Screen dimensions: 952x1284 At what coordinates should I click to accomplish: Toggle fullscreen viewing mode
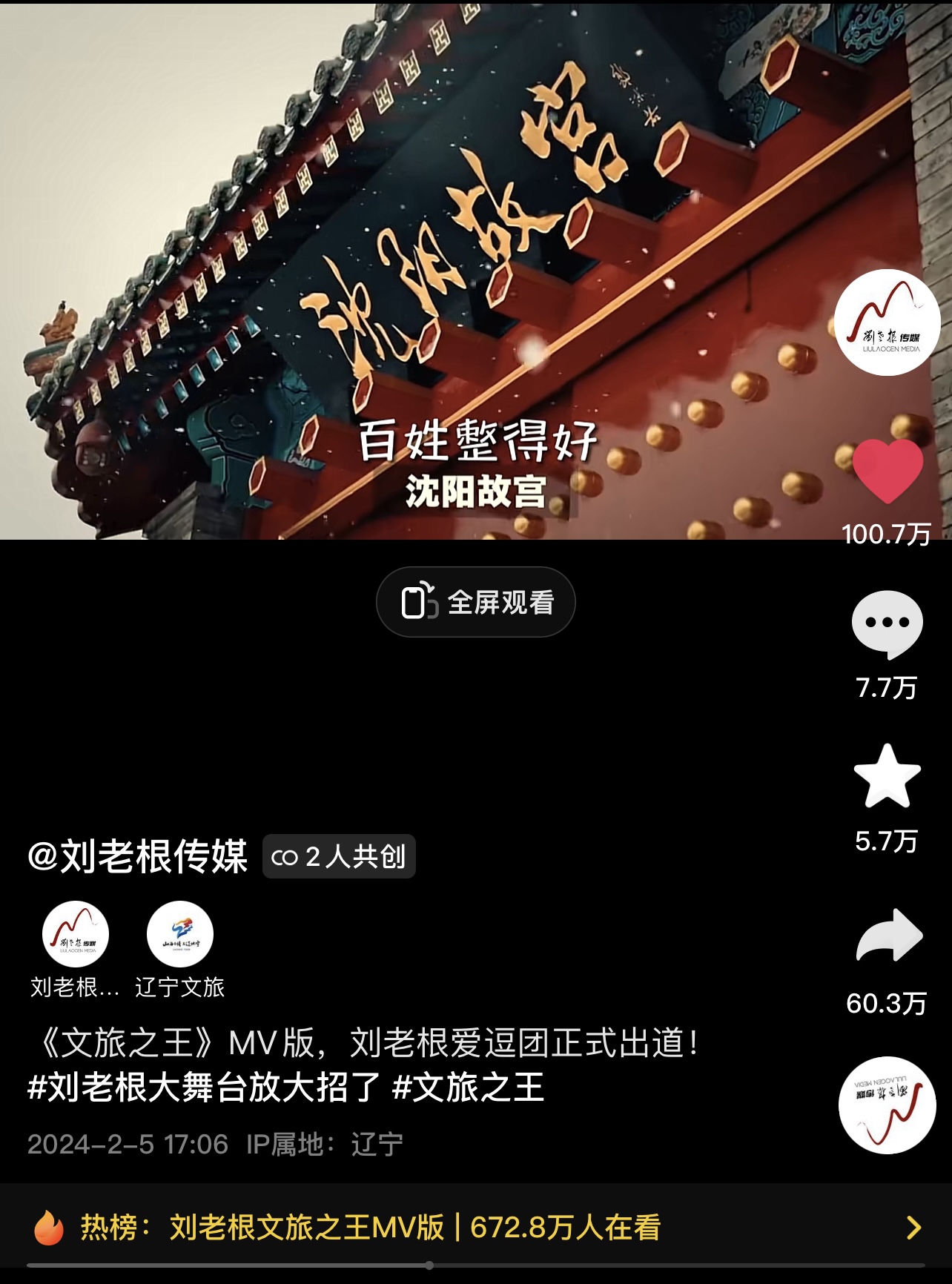tap(477, 602)
